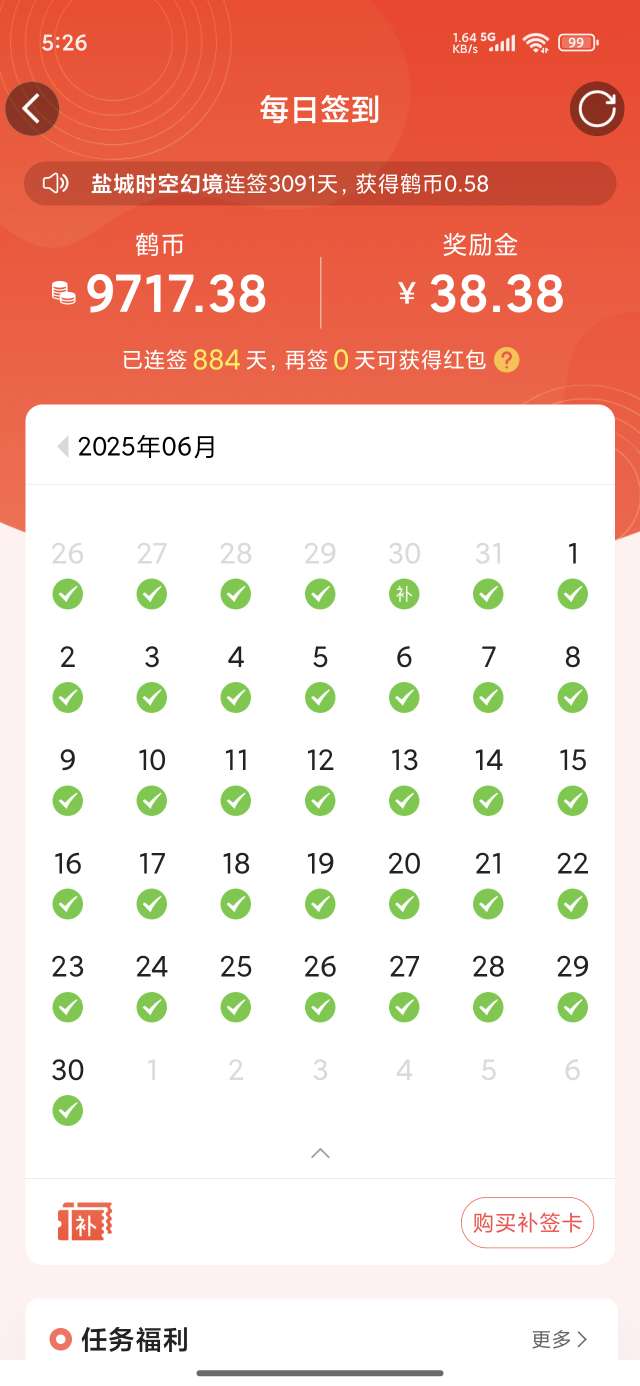Refresh the daily sign-in page
Screen dimensions: 640x1386
point(597,109)
